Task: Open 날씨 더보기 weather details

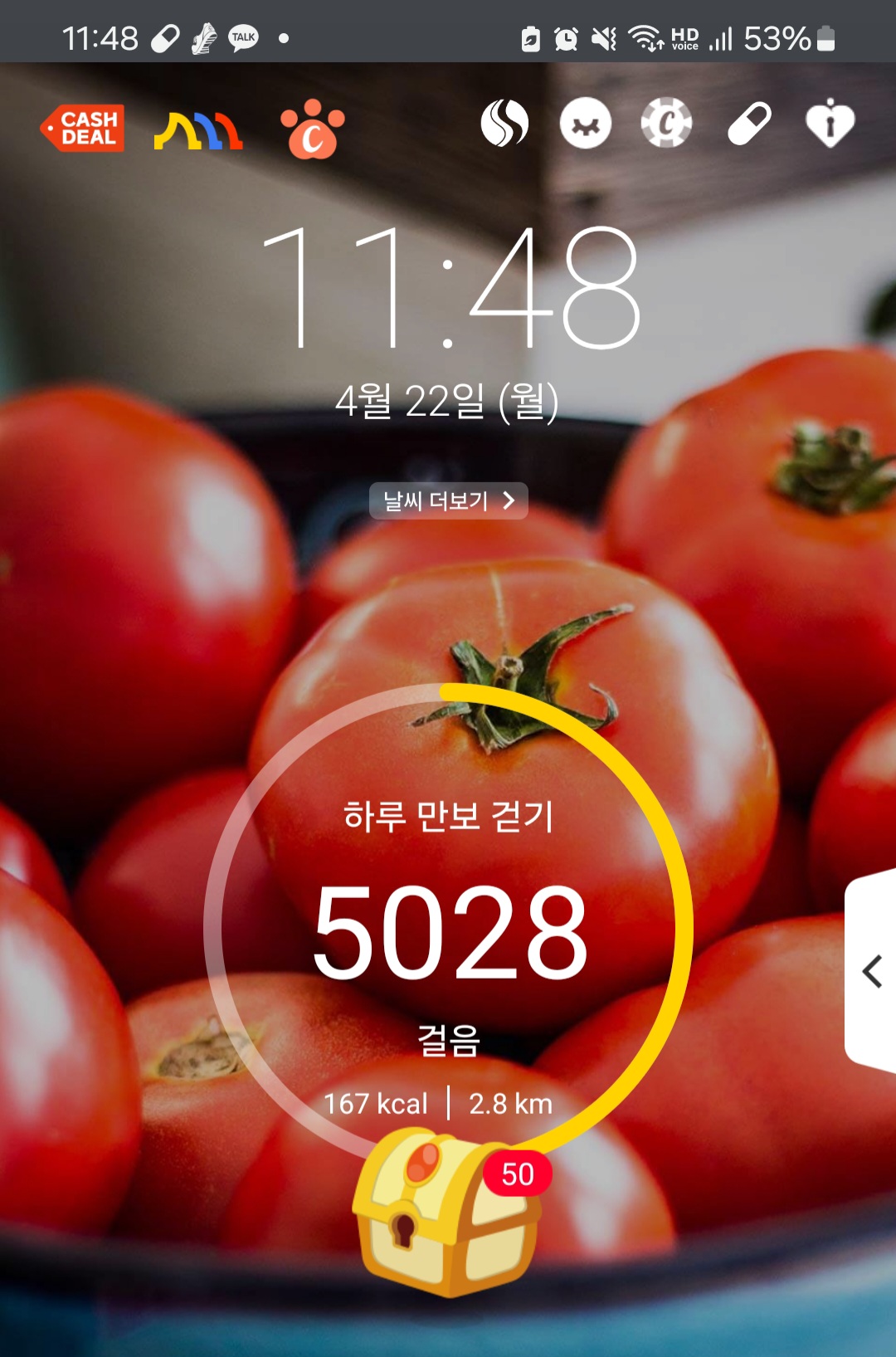Action: (448, 500)
